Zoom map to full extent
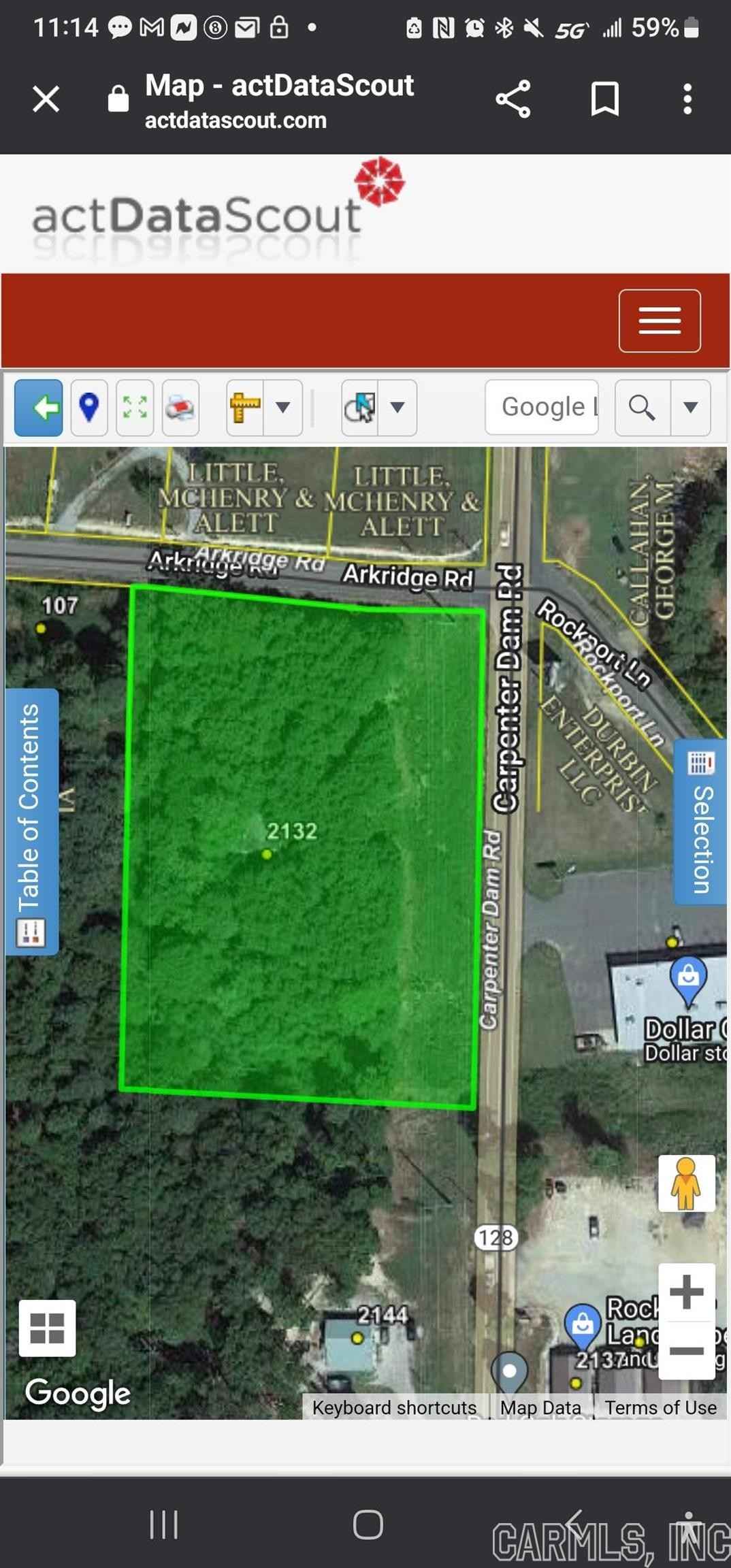Screen dimensions: 731x1568 click(135, 408)
